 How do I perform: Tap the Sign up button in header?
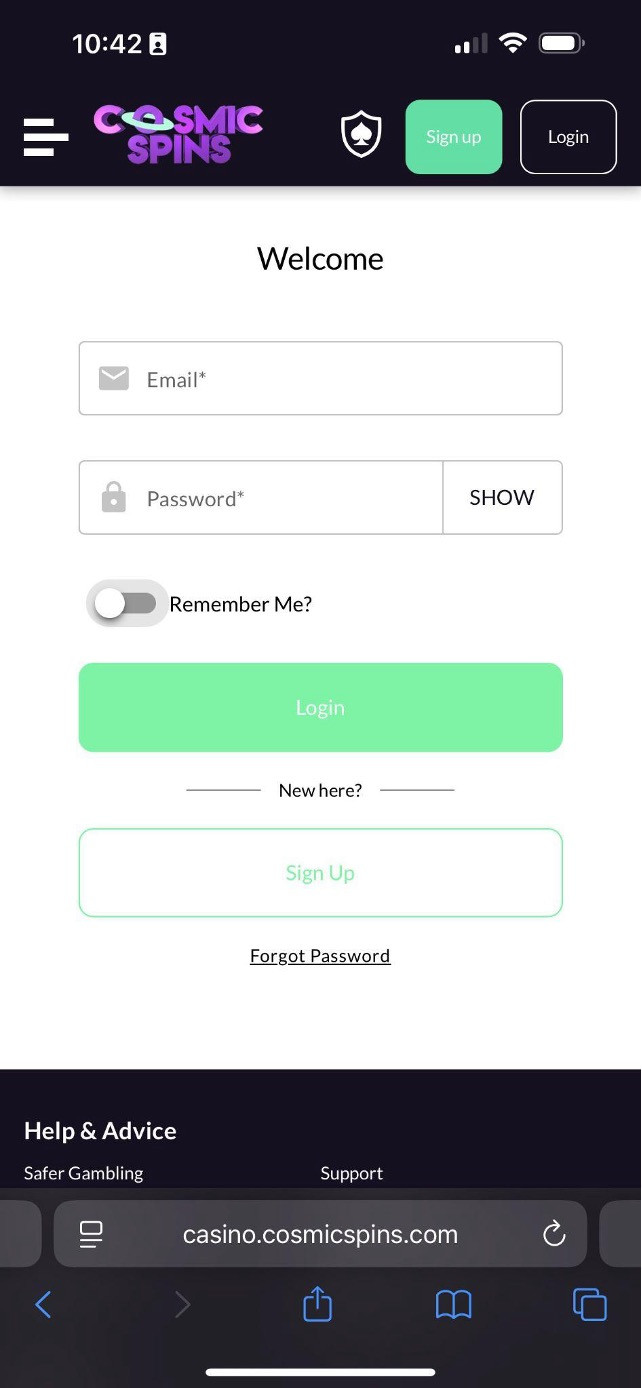click(453, 137)
